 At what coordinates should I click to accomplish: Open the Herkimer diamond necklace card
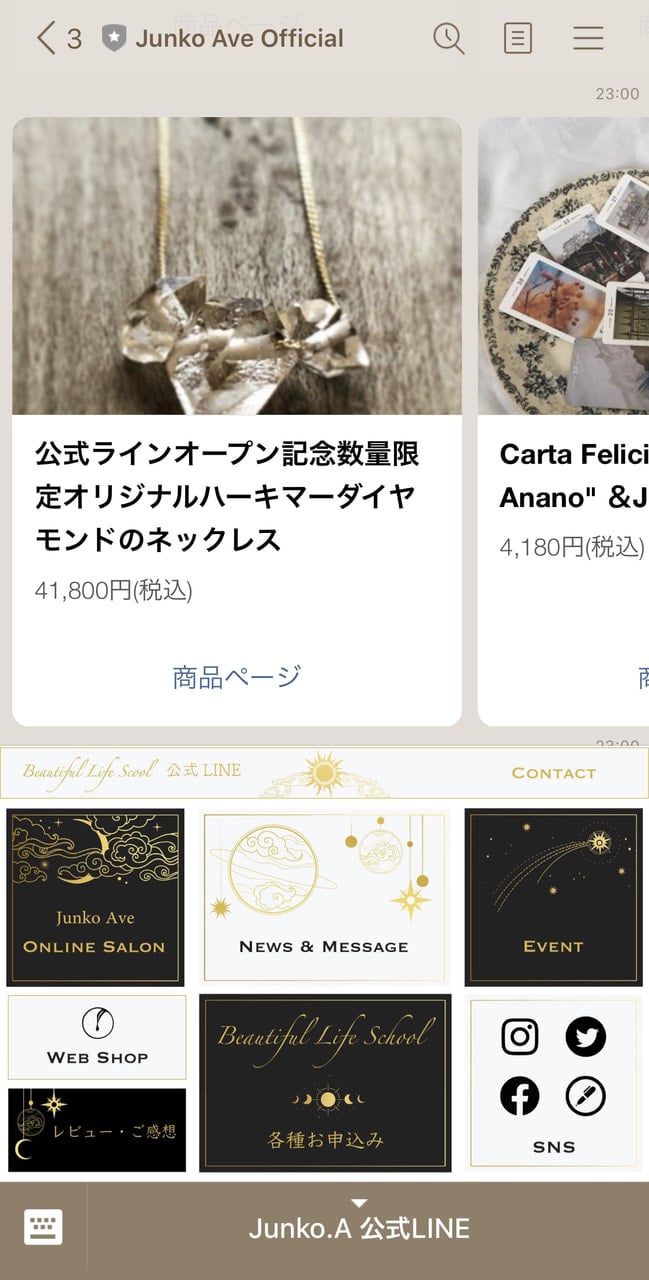pos(237,421)
